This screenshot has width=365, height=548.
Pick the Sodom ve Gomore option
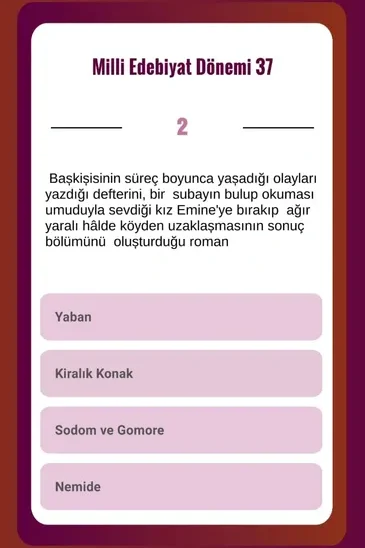181,430
